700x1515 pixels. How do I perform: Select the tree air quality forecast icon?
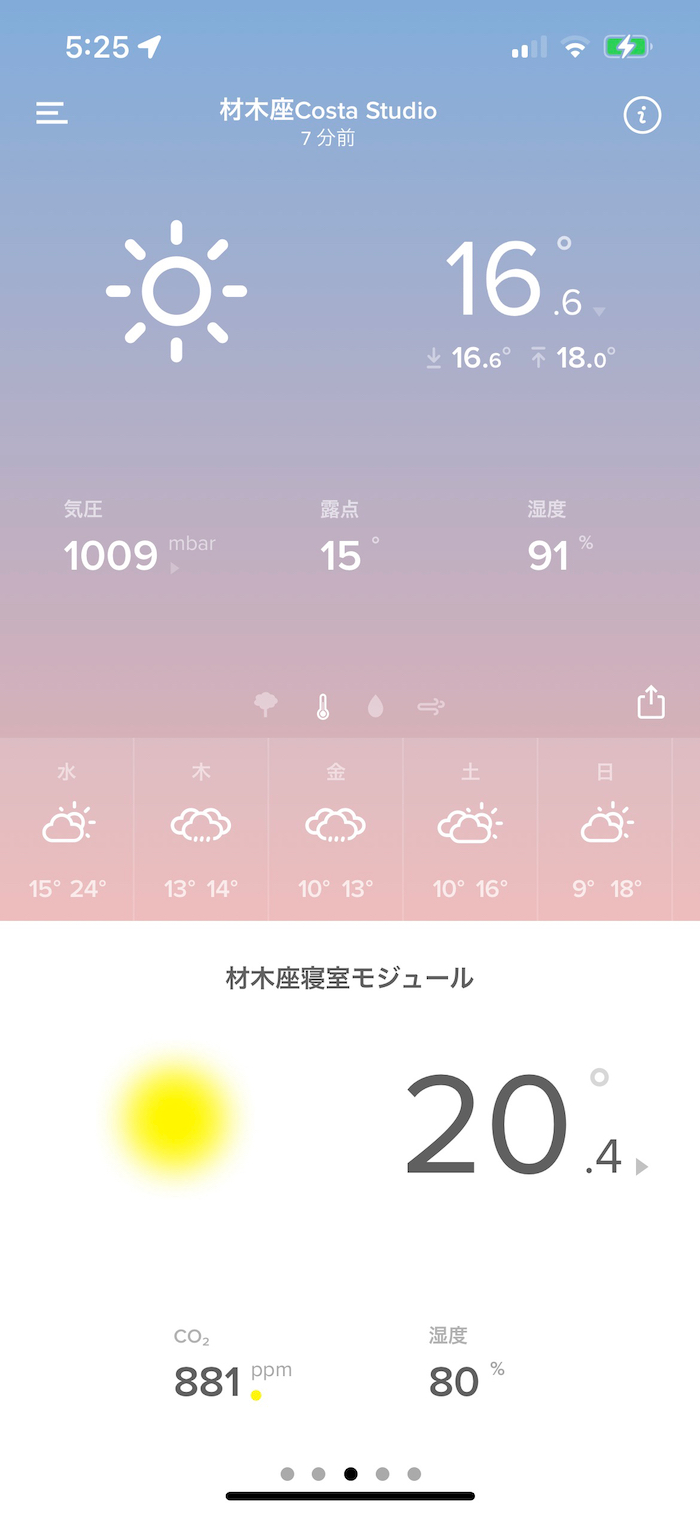pyautogui.click(x=266, y=706)
